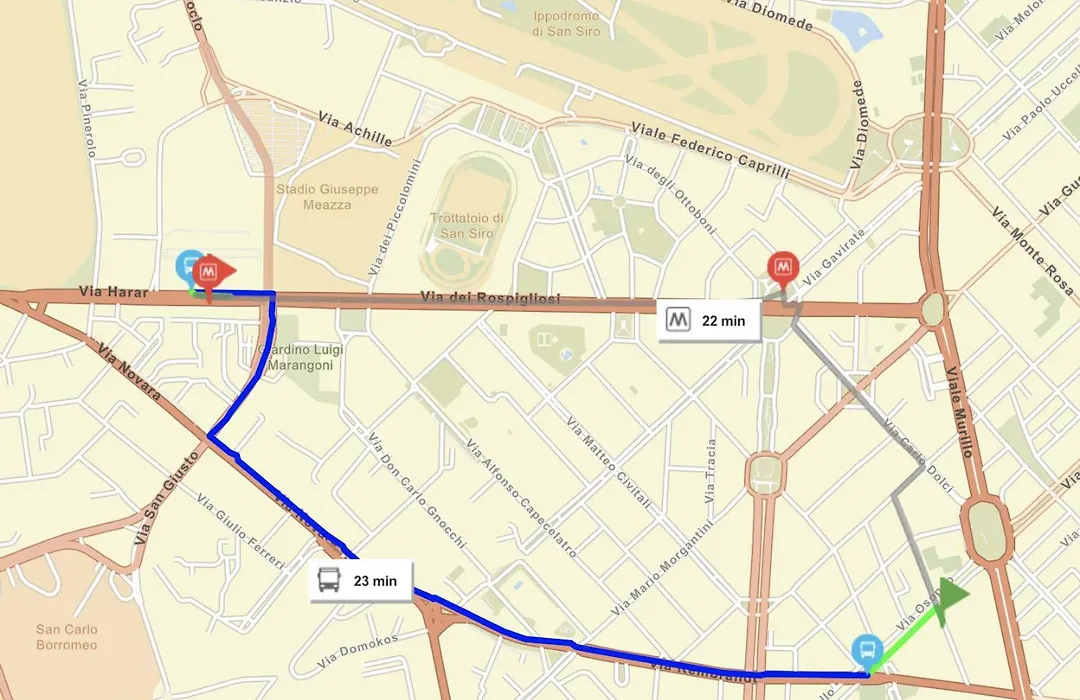Tap the metro station marker near Via Gavirate
The width and height of the screenshot is (1080, 700).
pos(780,267)
